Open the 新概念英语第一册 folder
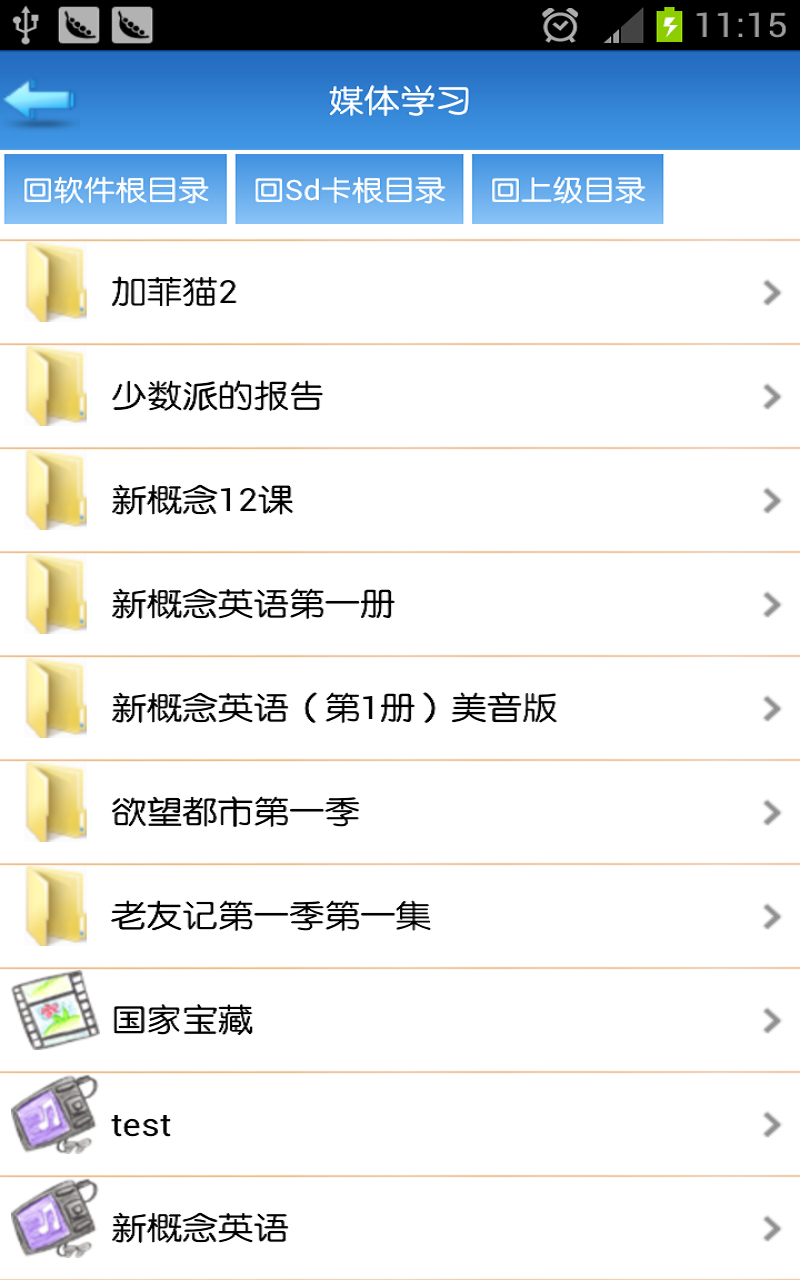 click(400, 604)
